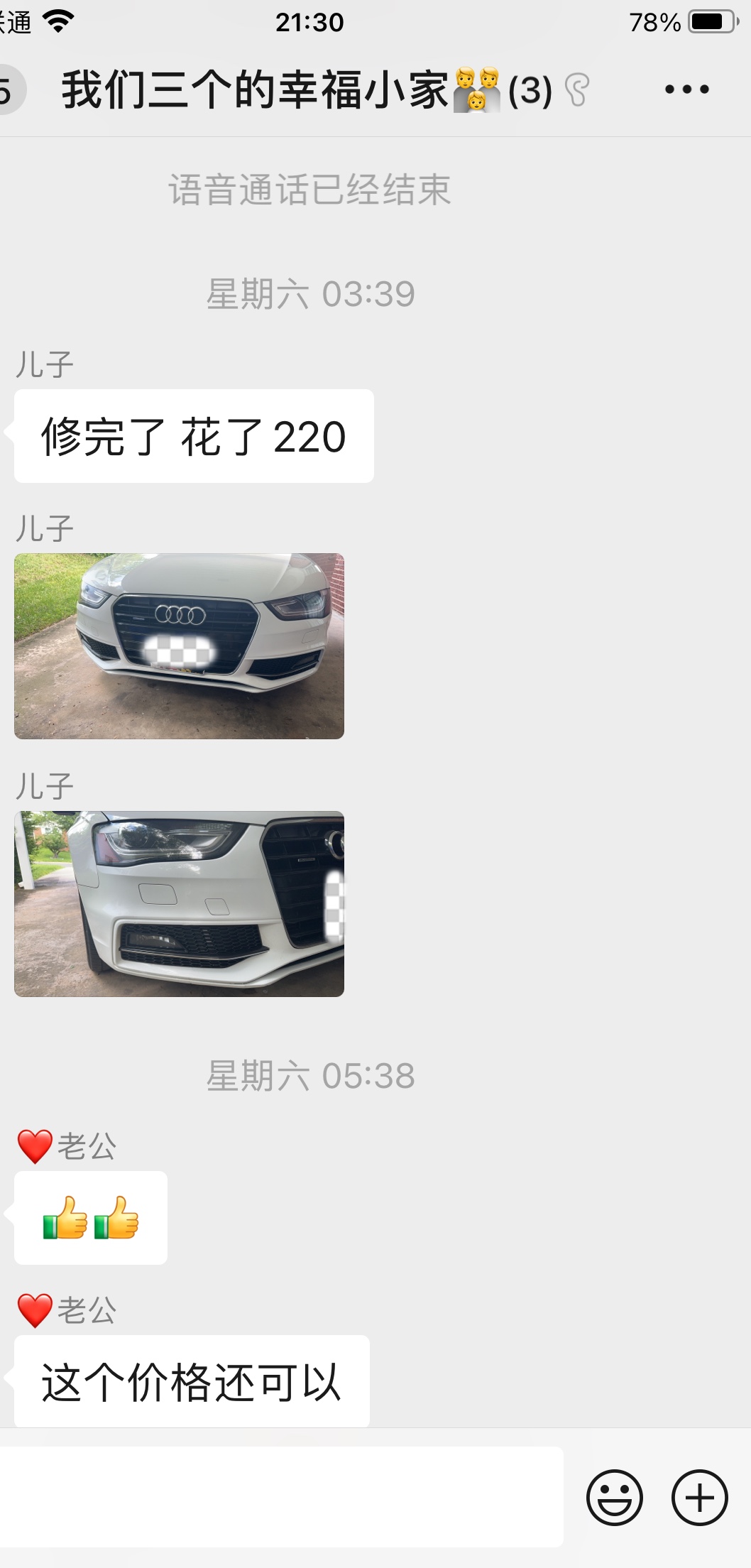Tap the message input field

pos(280,1497)
